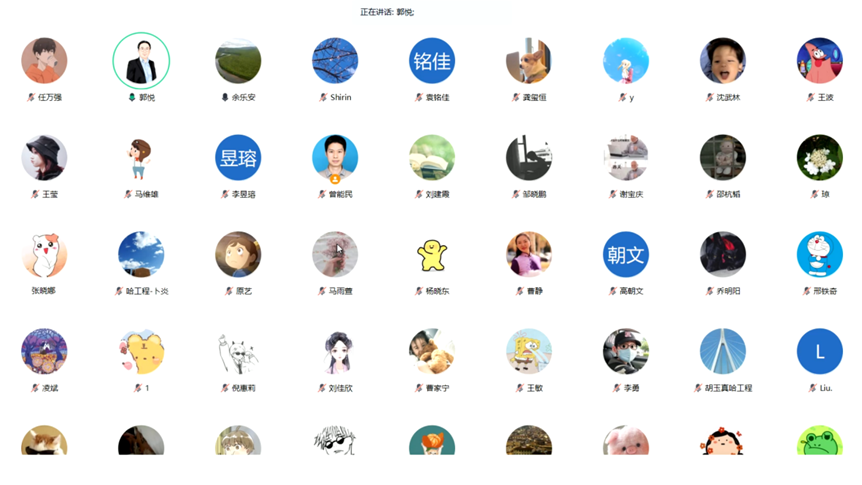
Task: Open 王波's participant tile
Action: point(819,61)
